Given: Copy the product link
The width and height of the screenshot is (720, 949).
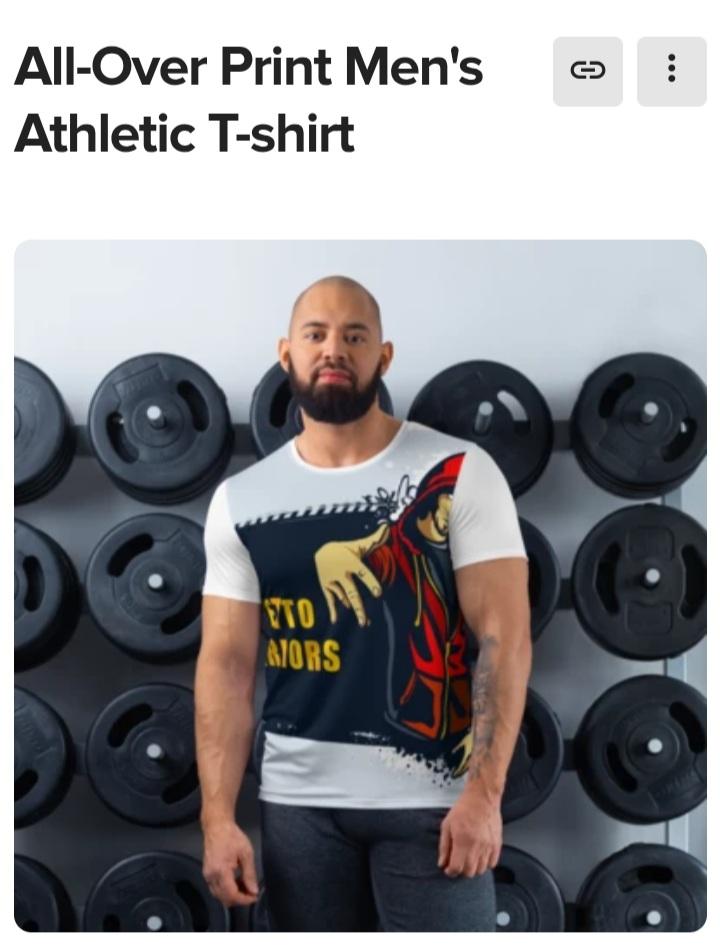Looking at the screenshot, I should [x=588, y=71].
